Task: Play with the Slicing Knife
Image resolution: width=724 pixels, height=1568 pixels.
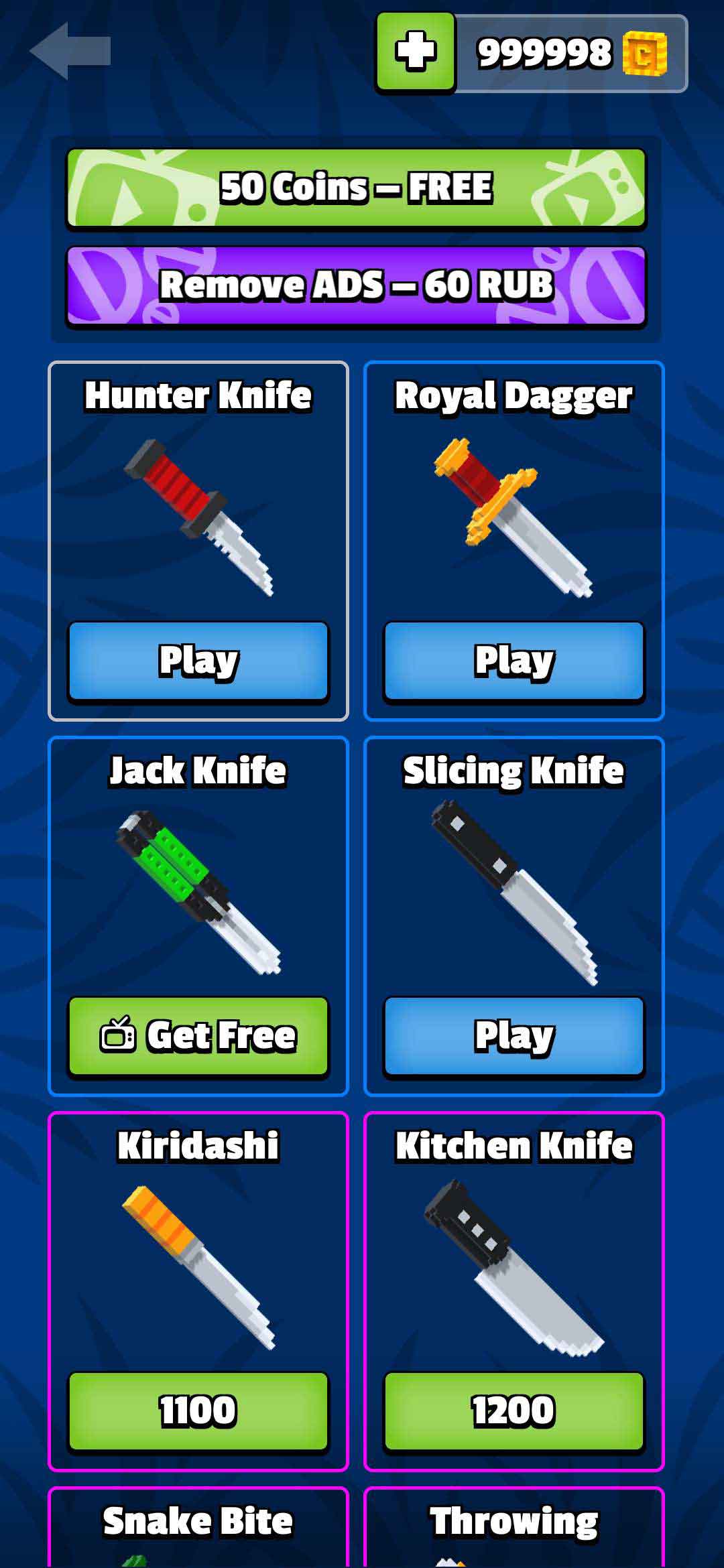Action: click(514, 1036)
